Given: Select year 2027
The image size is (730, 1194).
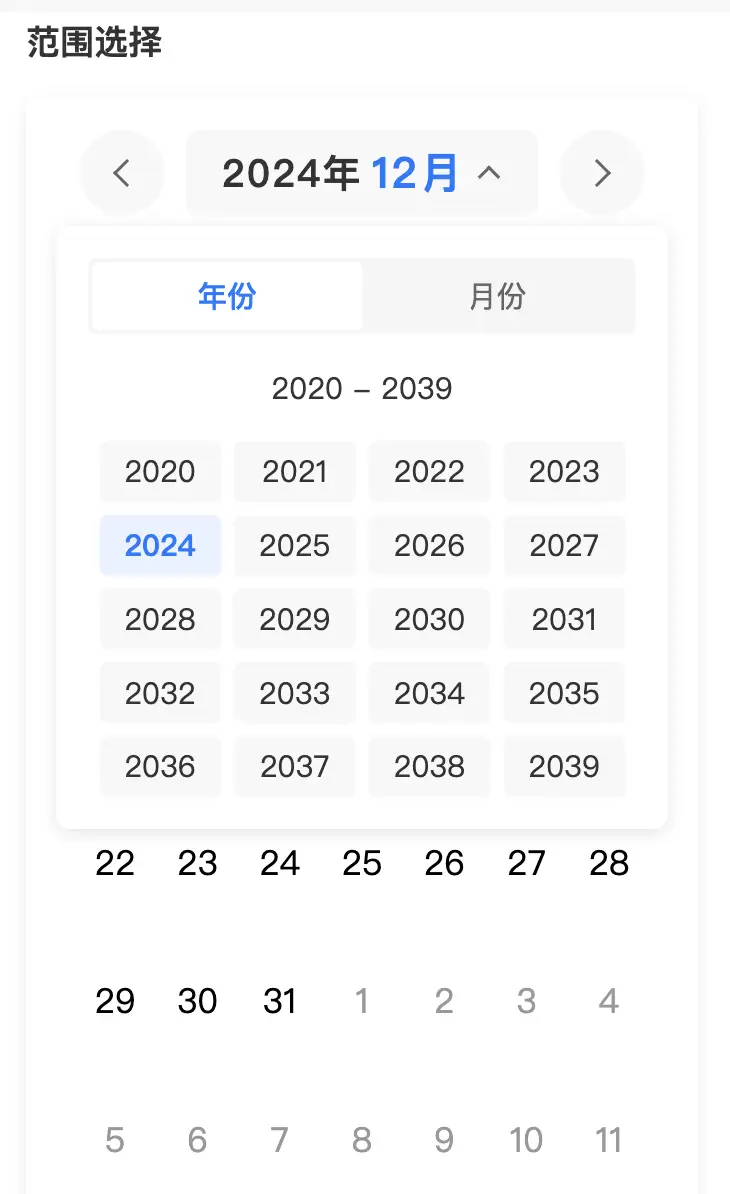Looking at the screenshot, I should [x=564, y=545].
